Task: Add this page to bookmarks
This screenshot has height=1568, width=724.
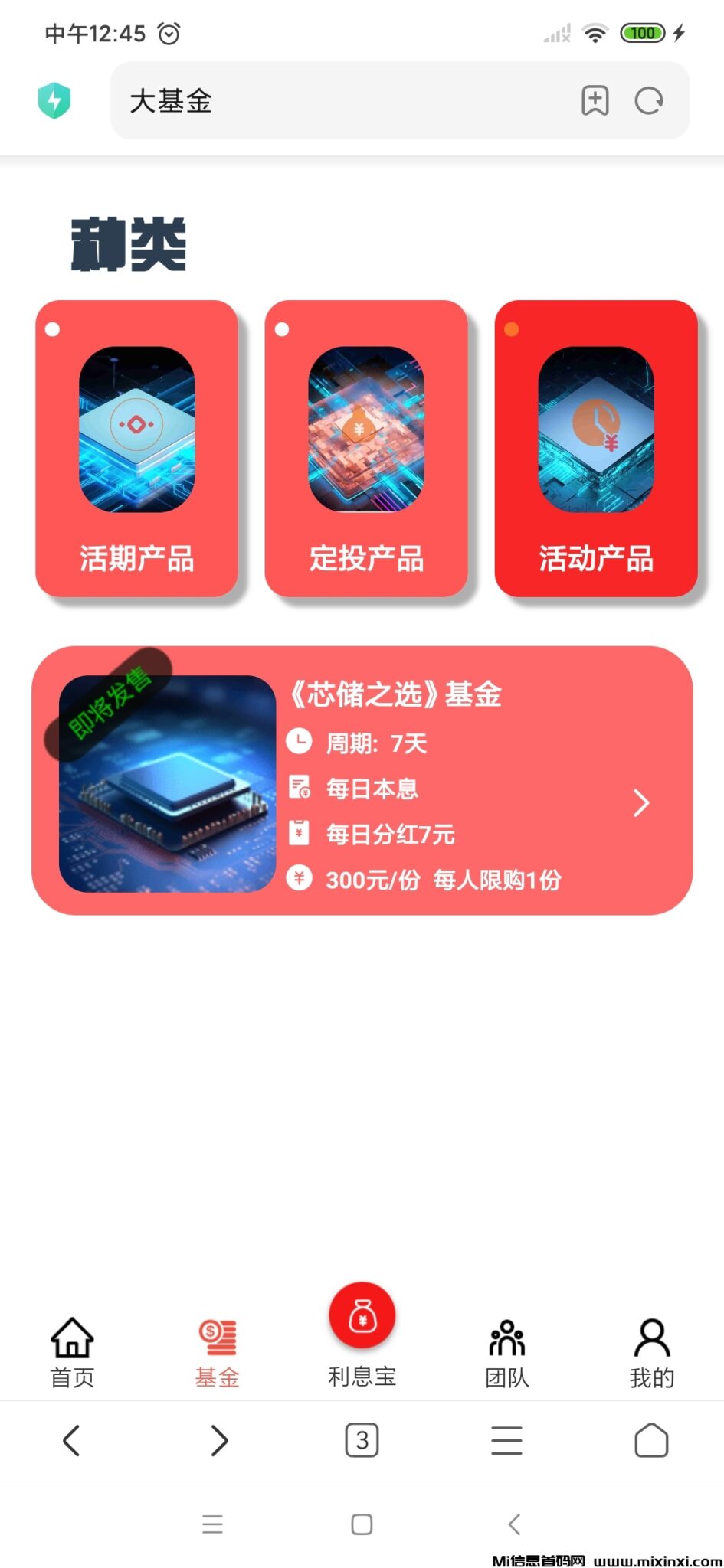Action: (595, 101)
